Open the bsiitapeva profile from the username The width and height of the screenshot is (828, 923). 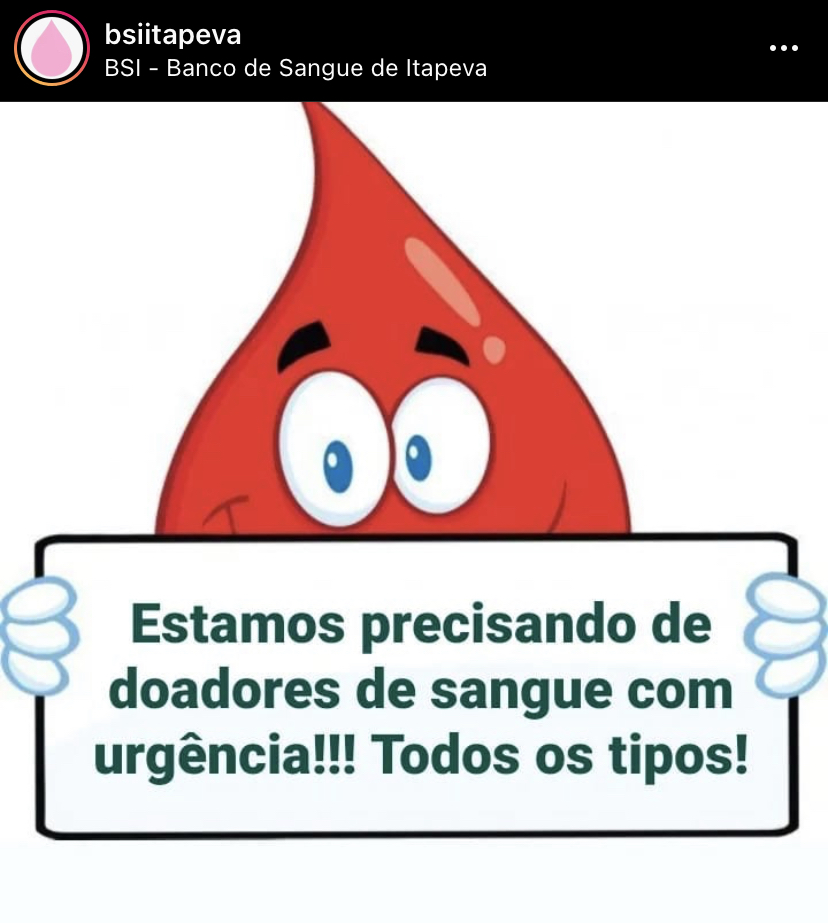click(x=173, y=35)
